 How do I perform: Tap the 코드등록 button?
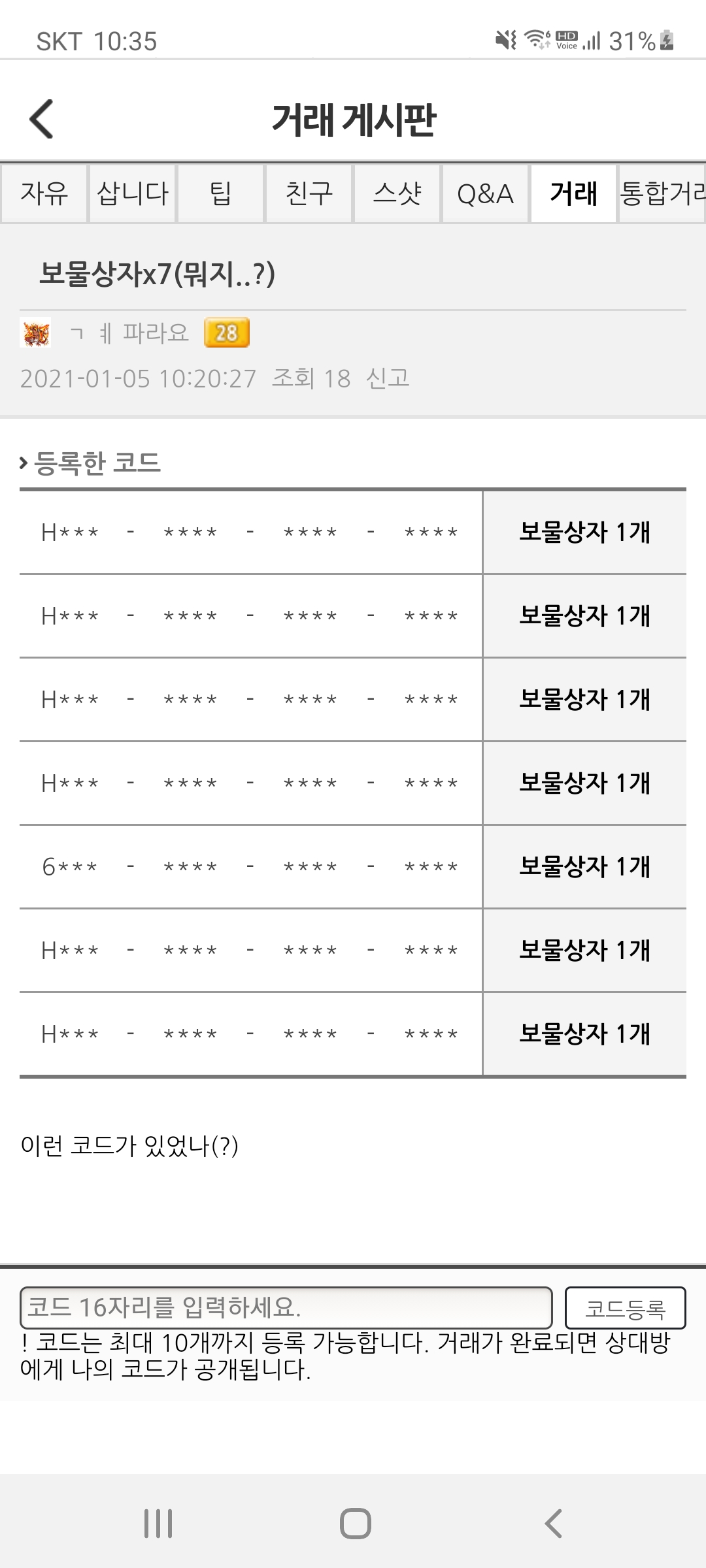pyautogui.click(x=625, y=1308)
